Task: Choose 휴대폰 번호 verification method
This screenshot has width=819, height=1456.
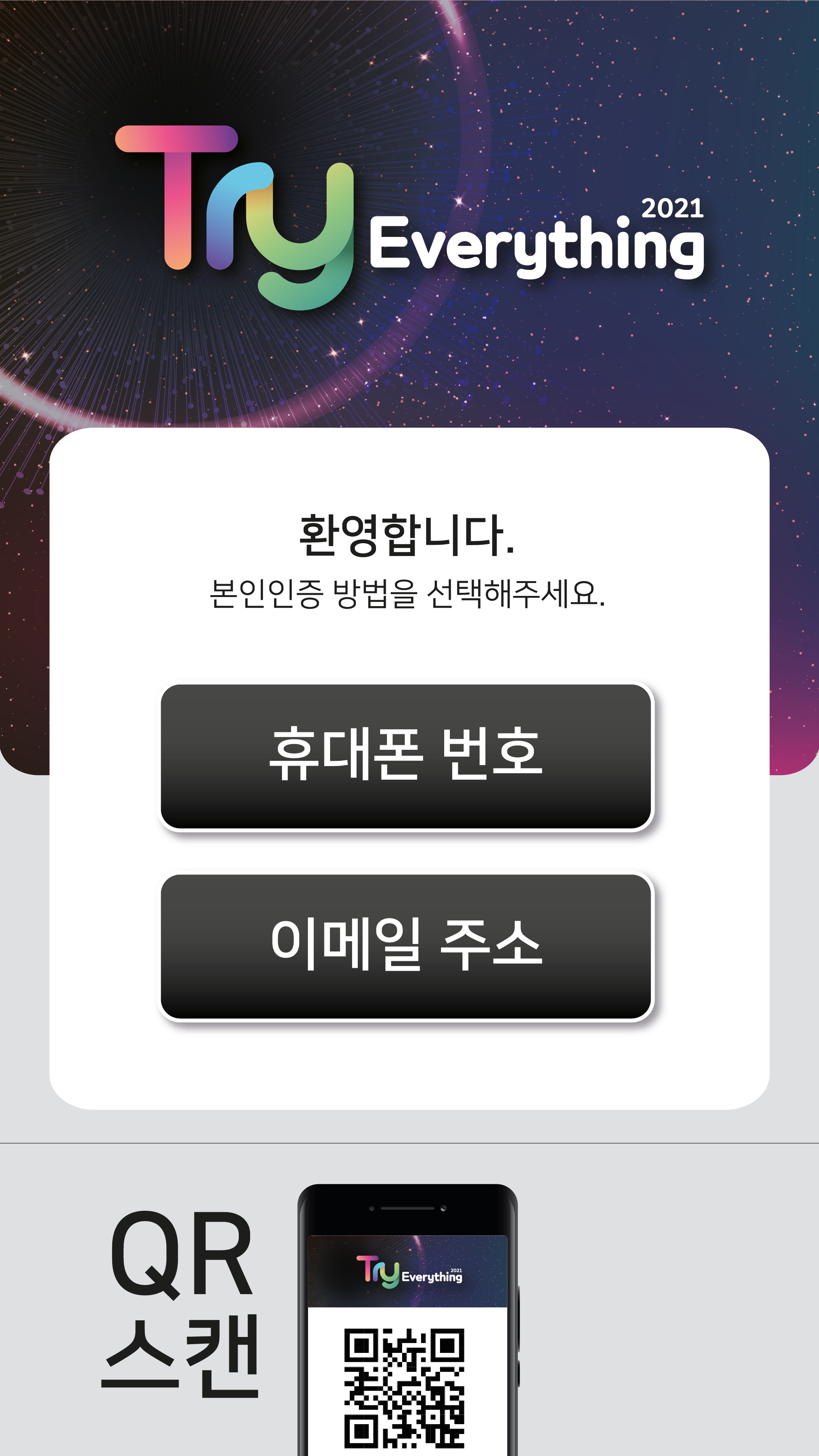Action: click(x=406, y=756)
